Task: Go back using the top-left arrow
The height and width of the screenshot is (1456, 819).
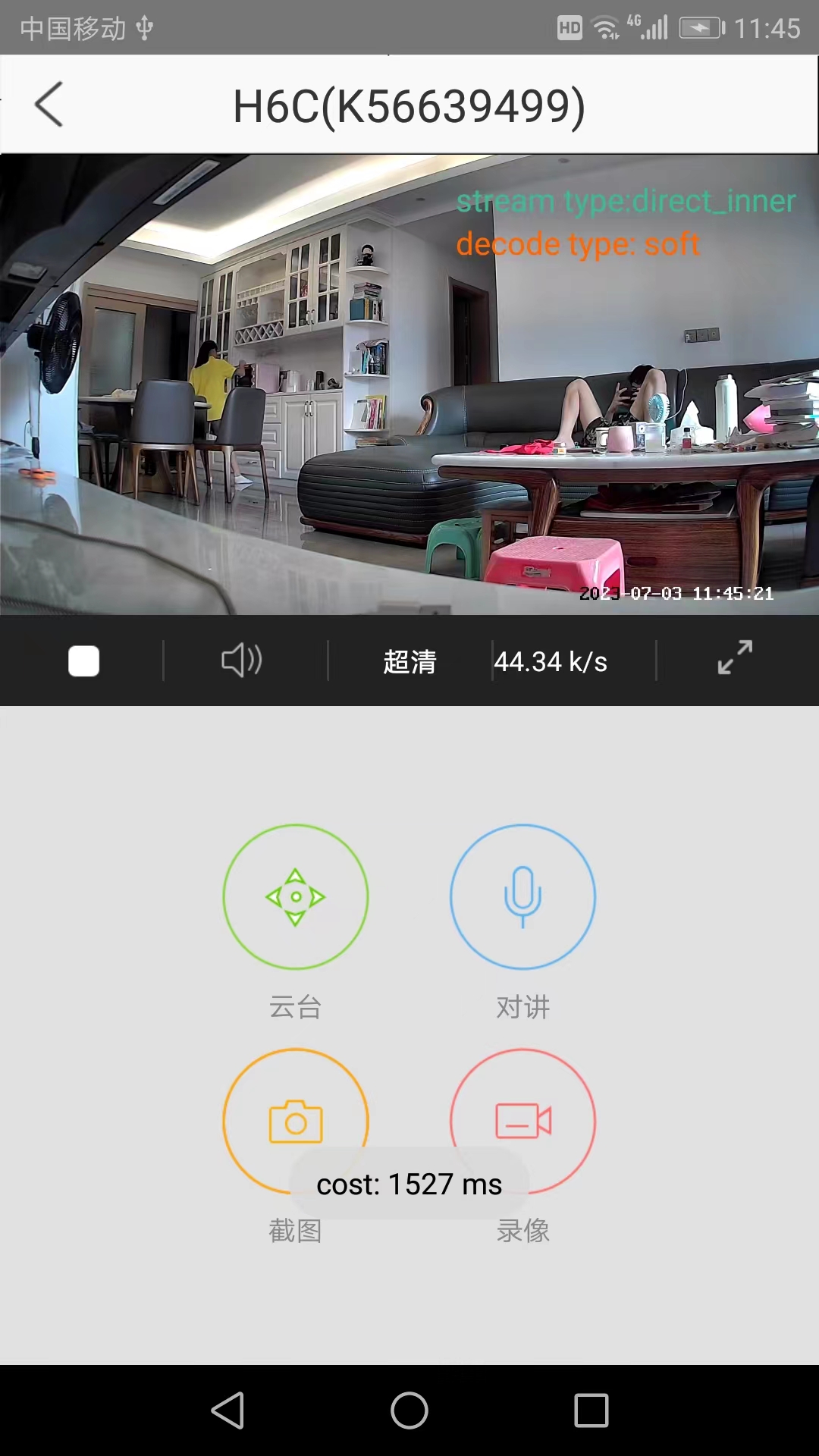Action: [48, 104]
